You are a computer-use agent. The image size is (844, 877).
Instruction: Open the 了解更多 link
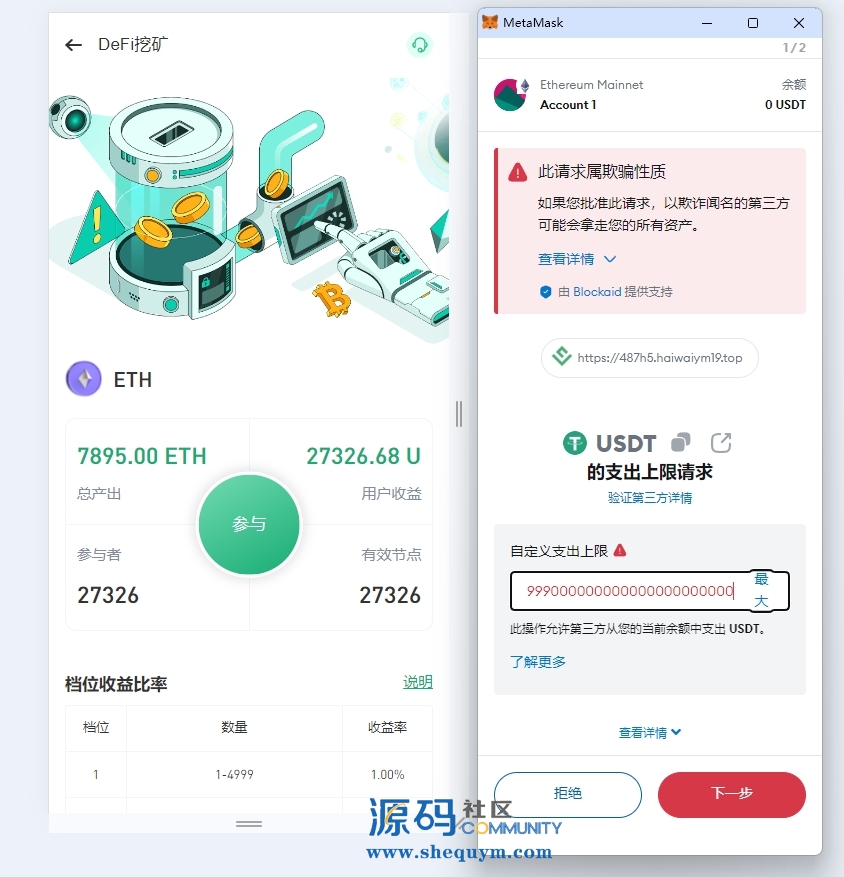538,661
